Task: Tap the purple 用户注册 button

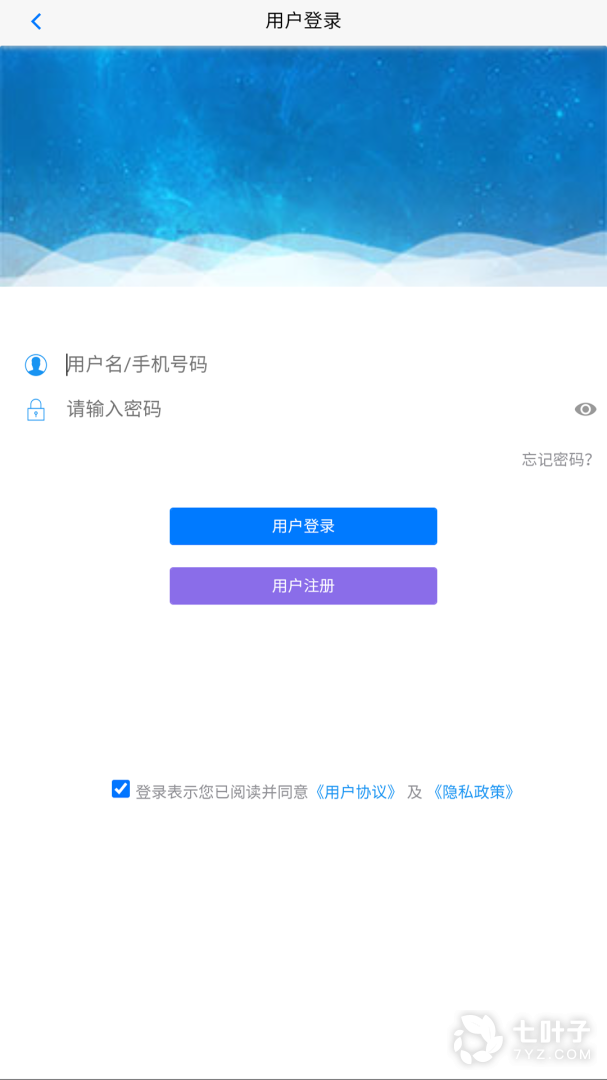Action: coord(303,586)
